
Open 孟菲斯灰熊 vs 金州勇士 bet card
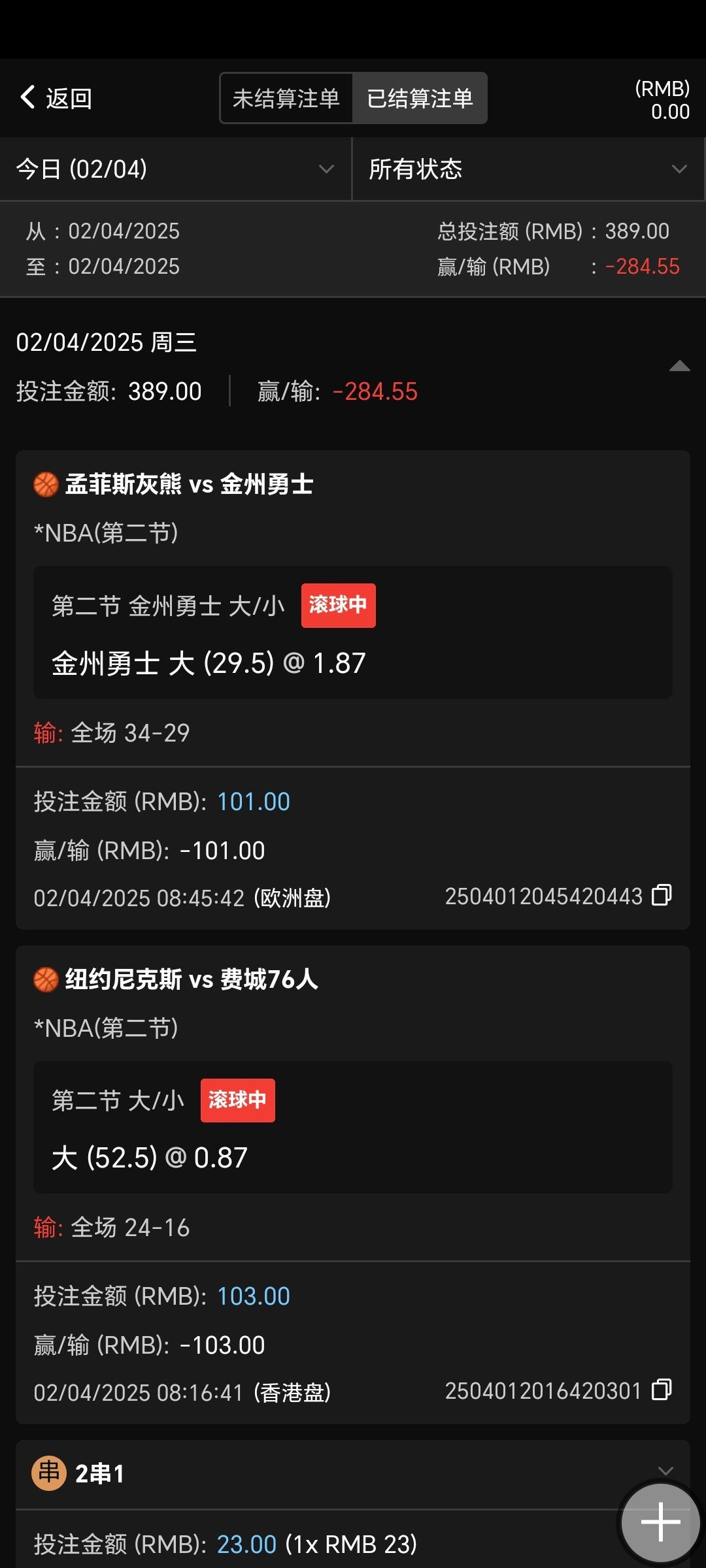click(x=353, y=689)
